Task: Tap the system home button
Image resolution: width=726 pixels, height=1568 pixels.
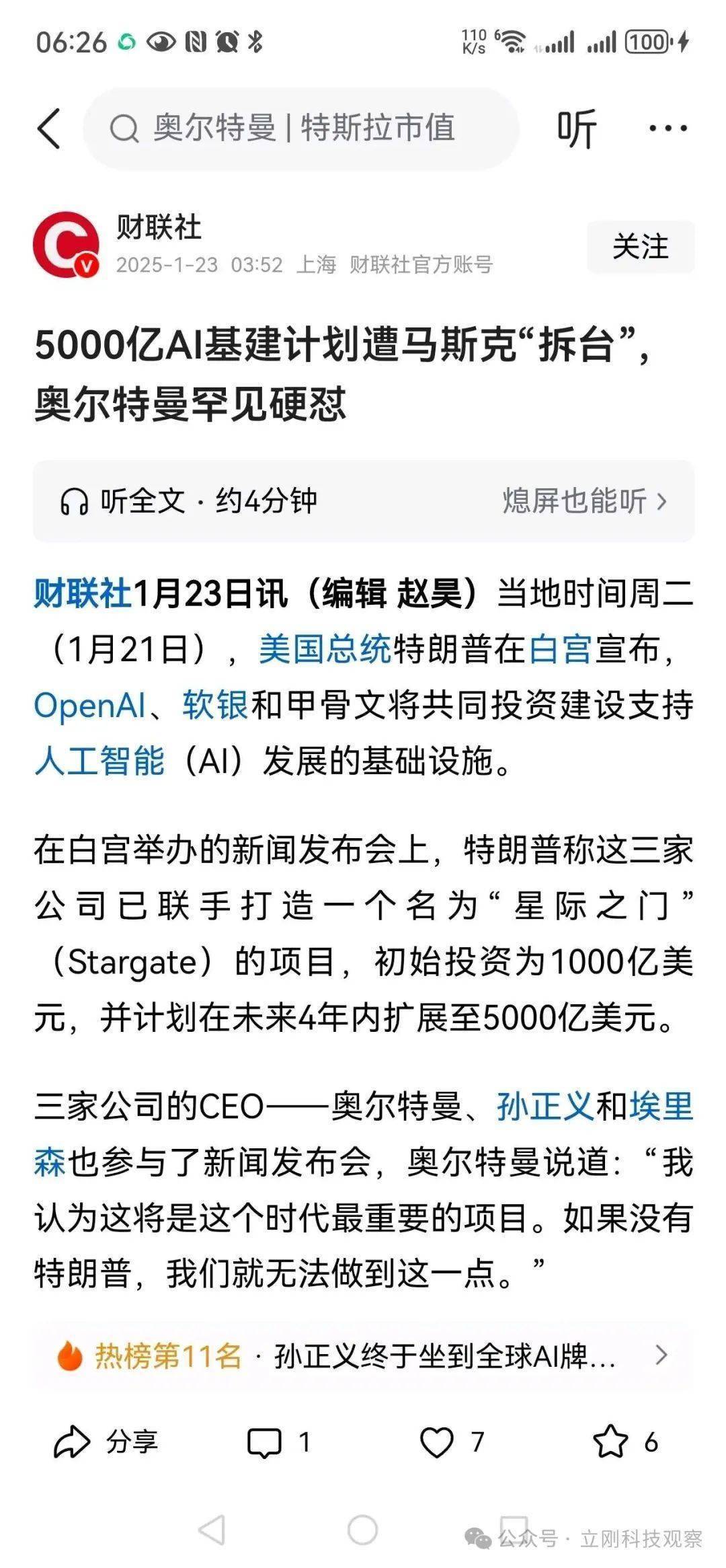Action: [362, 1530]
